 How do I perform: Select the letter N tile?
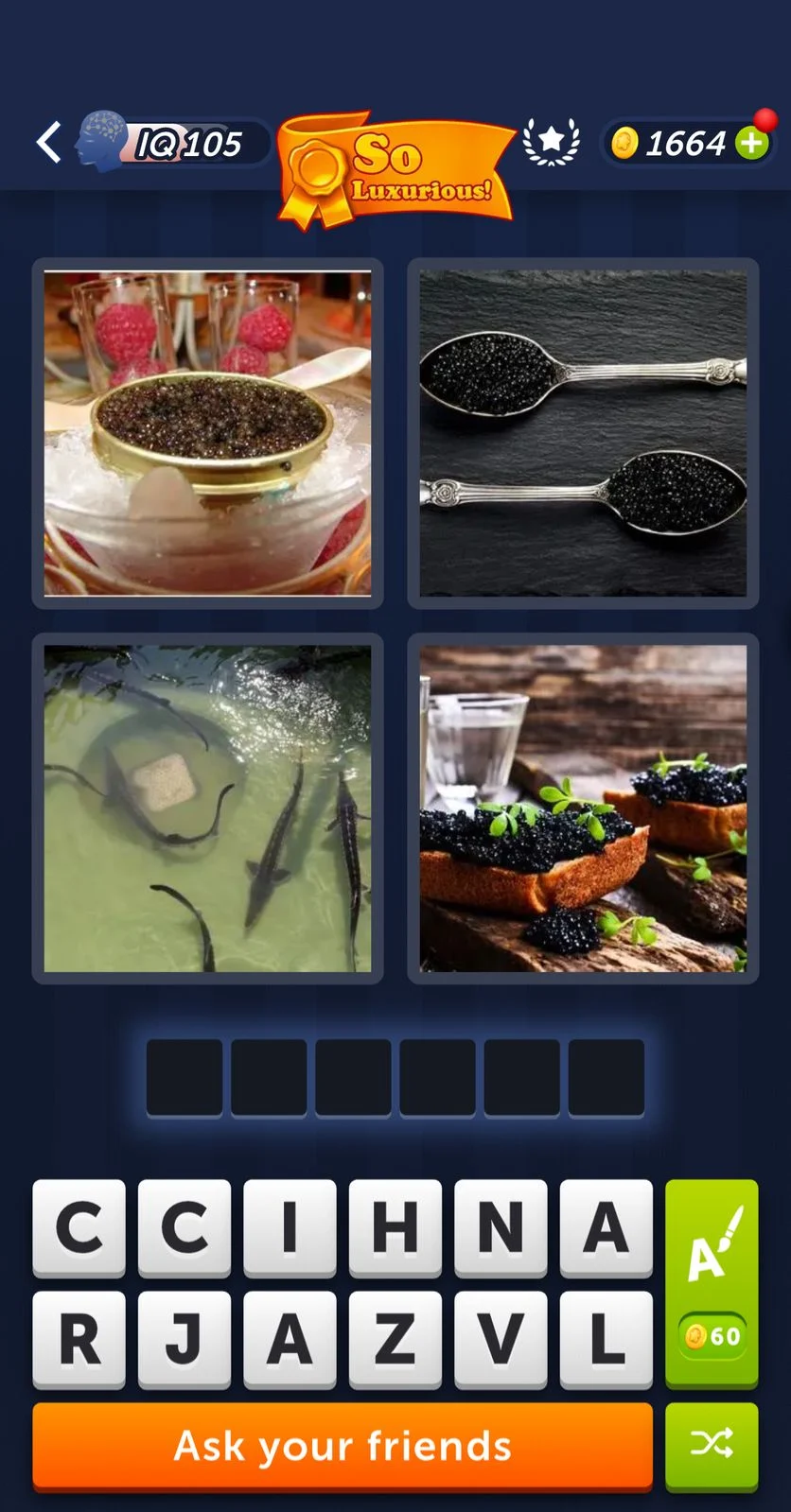point(501,1227)
